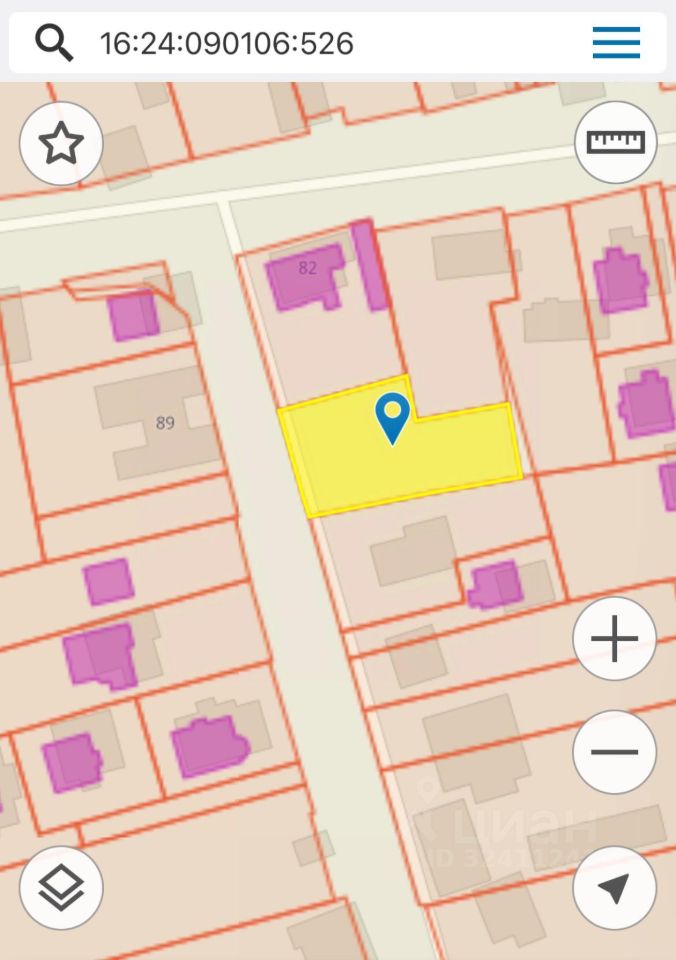Image resolution: width=676 pixels, height=960 pixels.
Task: Open the hamburger menu
Action: tap(616, 42)
